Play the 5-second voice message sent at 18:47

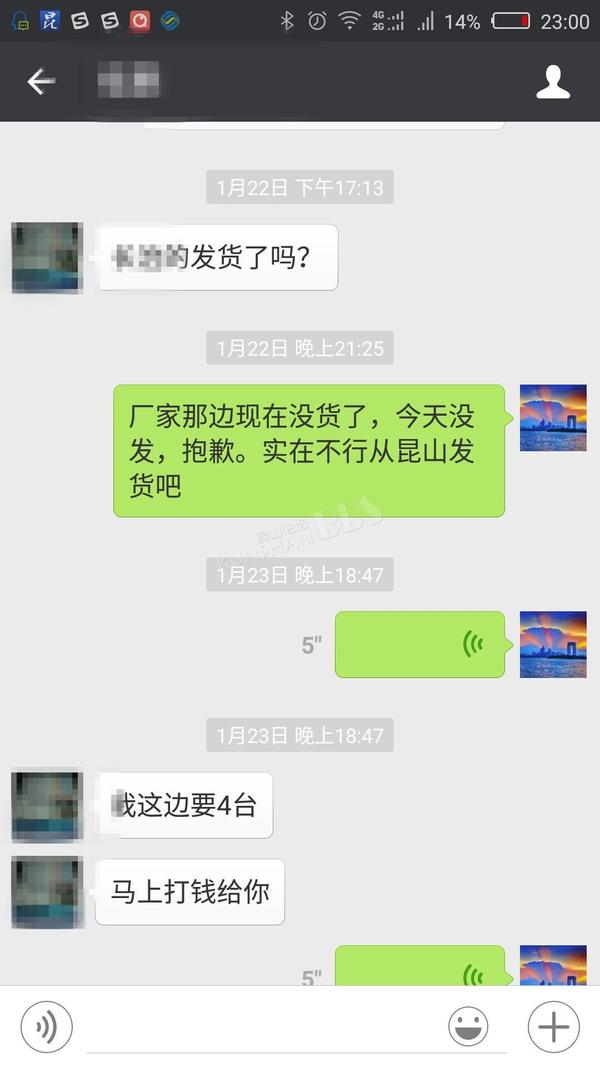click(420, 644)
